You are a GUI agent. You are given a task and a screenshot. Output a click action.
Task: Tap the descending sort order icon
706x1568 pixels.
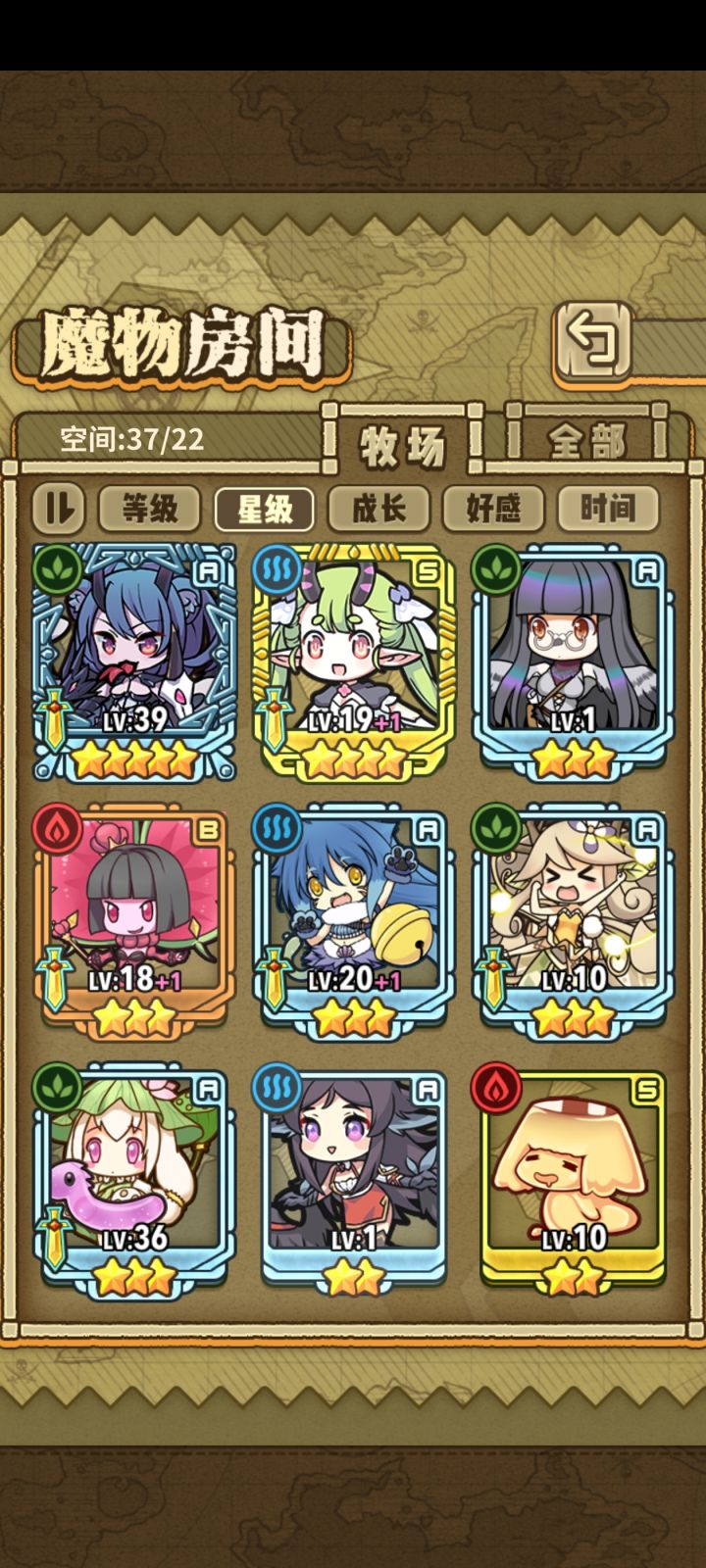(58, 509)
